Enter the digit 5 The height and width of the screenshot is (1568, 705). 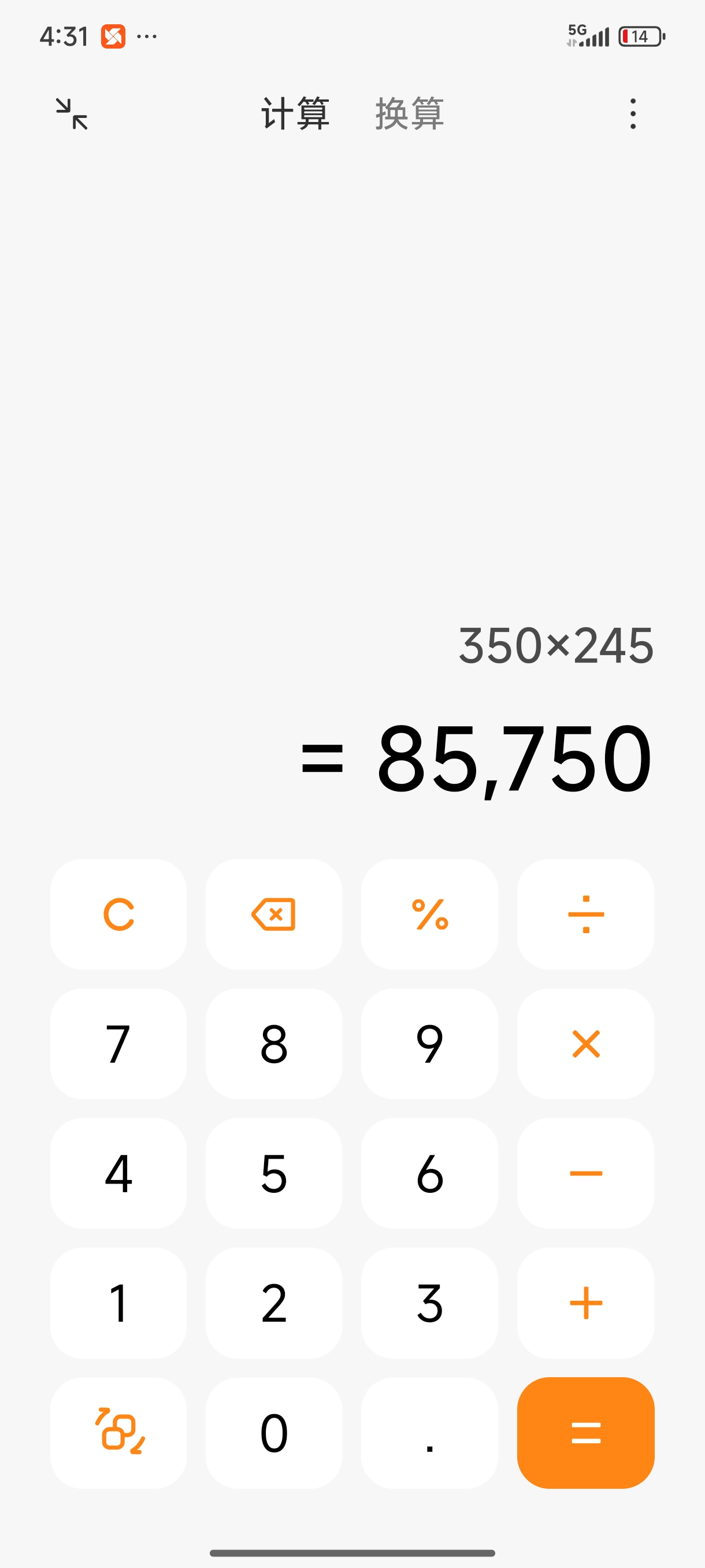pyautogui.click(x=274, y=1173)
